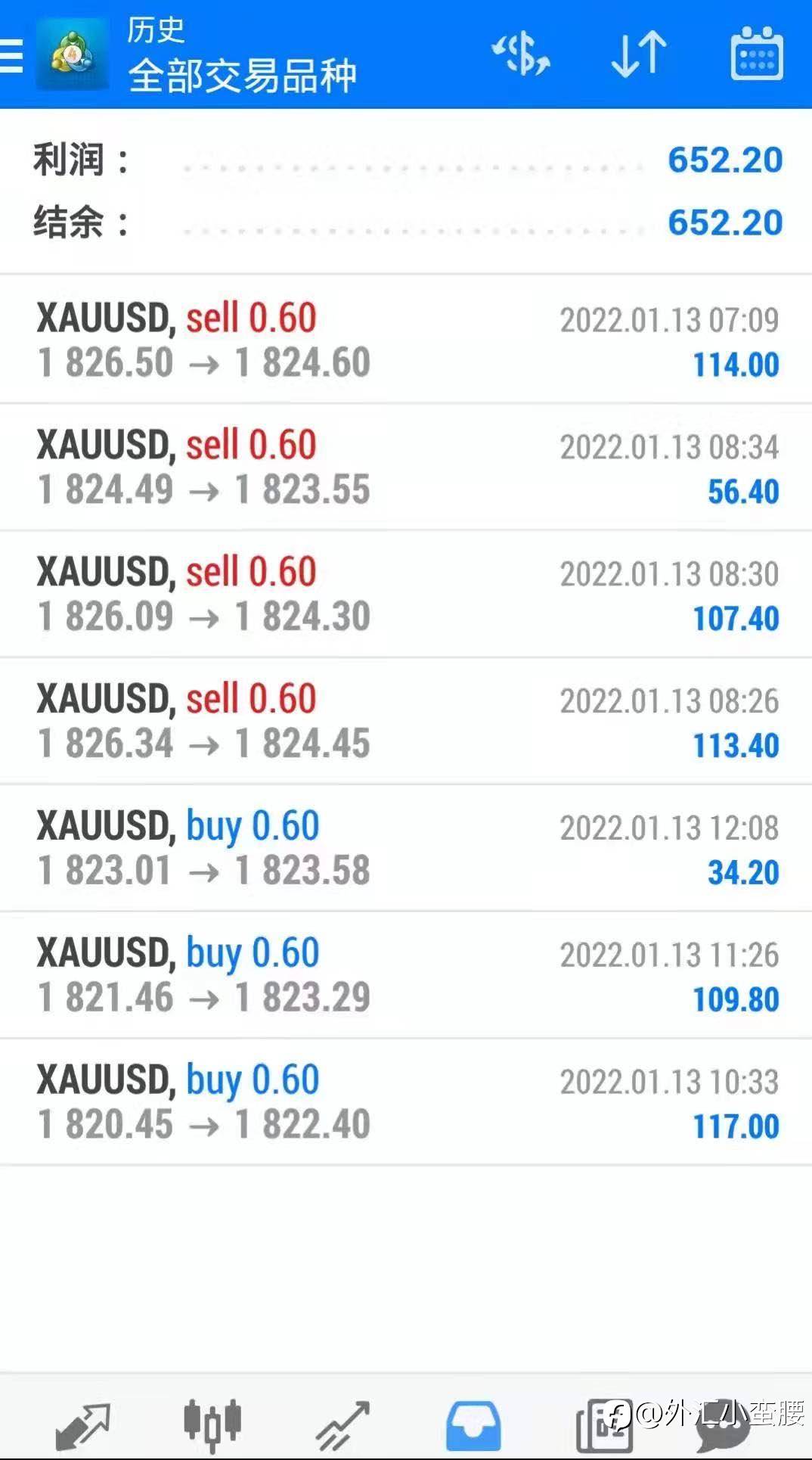Select the History inbox tab
This screenshot has height=1460, width=812.
coord(473,1424)
